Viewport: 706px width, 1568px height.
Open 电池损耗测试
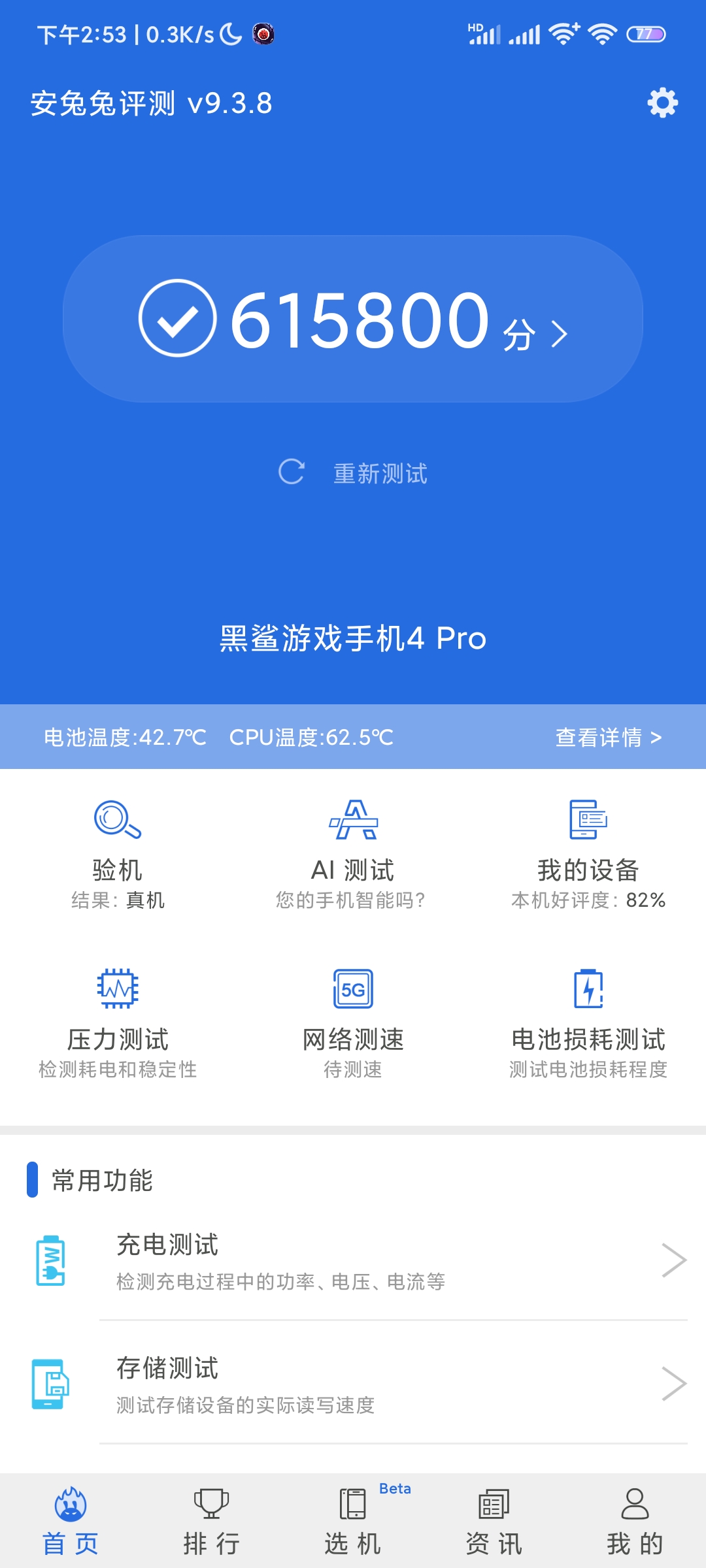[588, 1024]
